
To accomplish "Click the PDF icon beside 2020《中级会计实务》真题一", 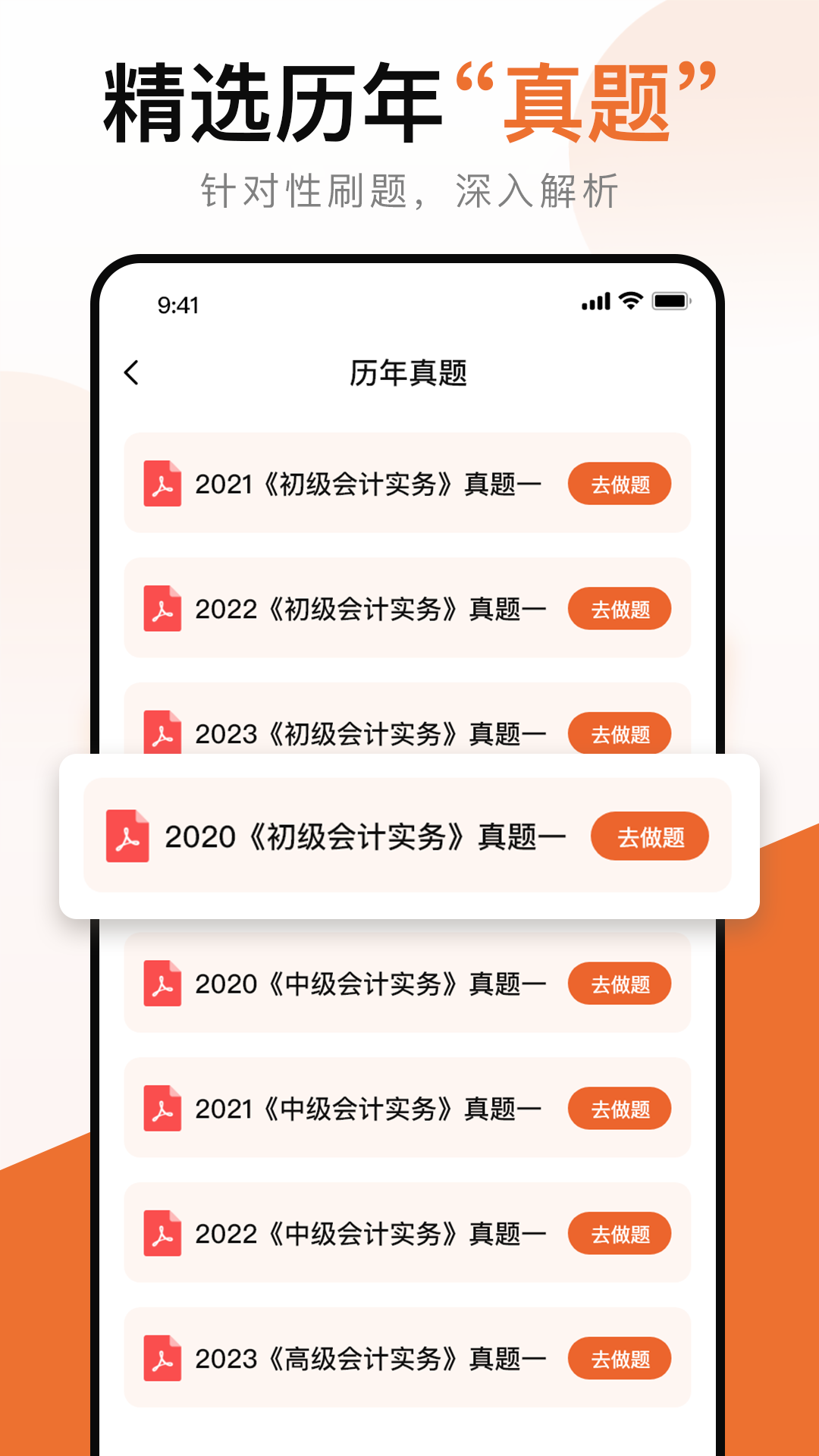I will coord(162,984).
